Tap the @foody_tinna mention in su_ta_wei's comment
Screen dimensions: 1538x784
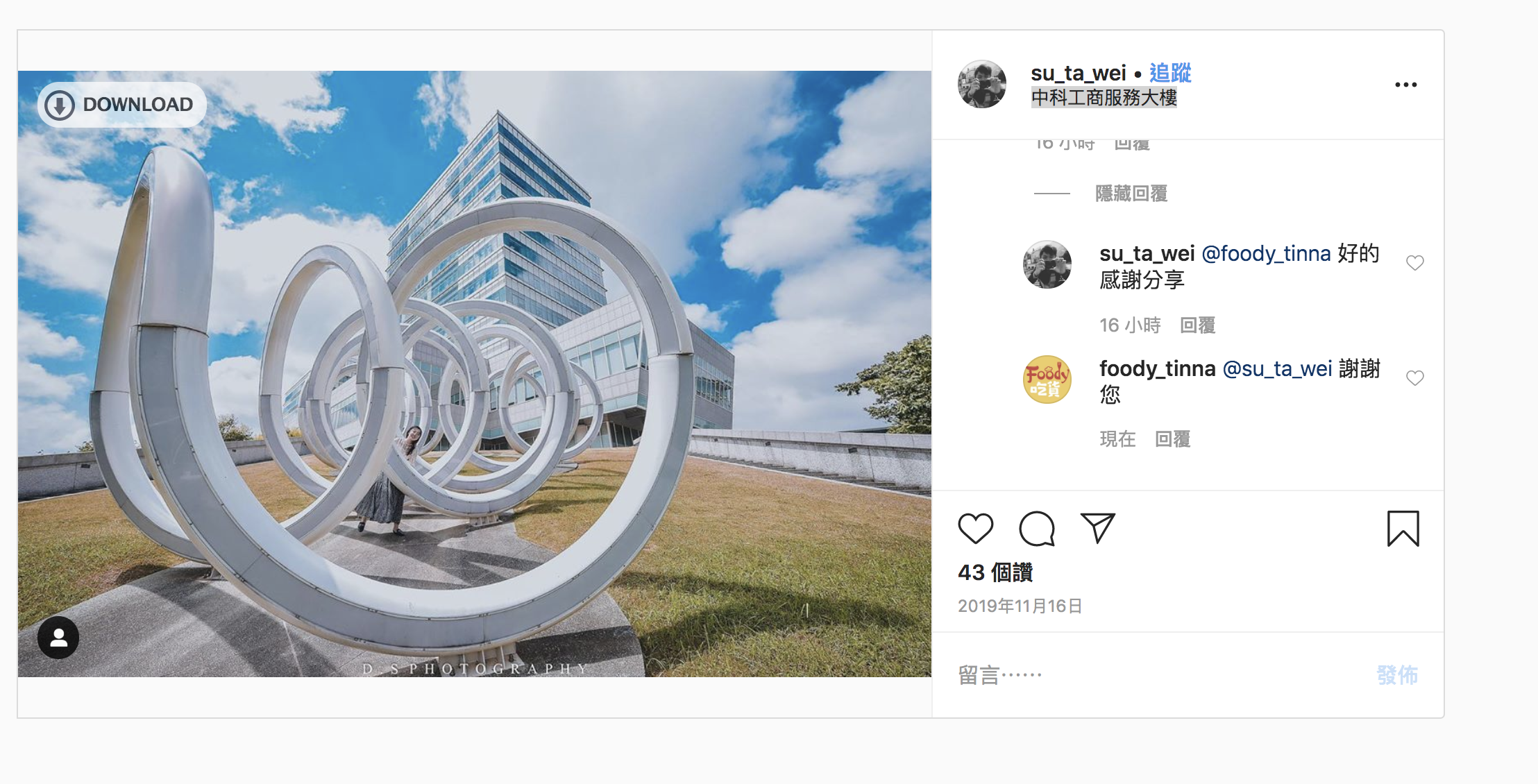(x=1265, y=254)
